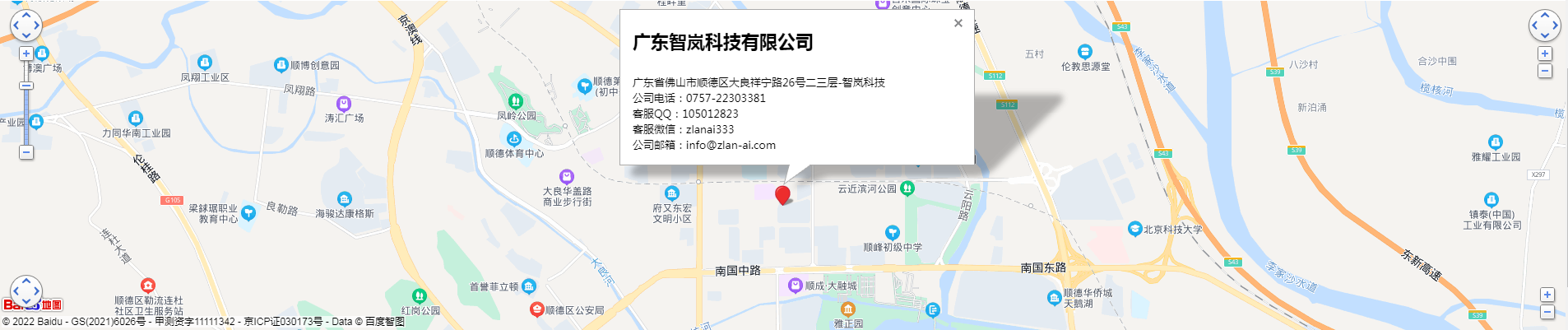Open the 北京科技大学 map point
This screenshot has height=330, width=1568.
click(1135, 229)
